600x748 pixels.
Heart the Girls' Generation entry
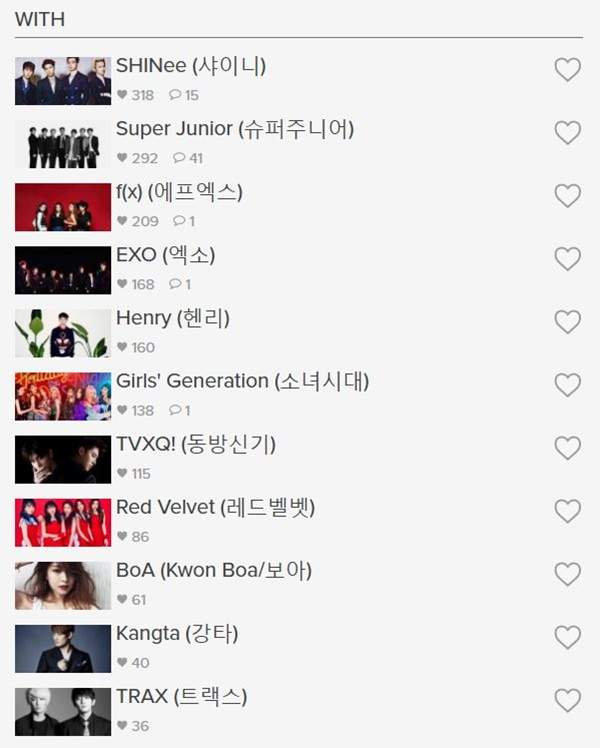567,385
